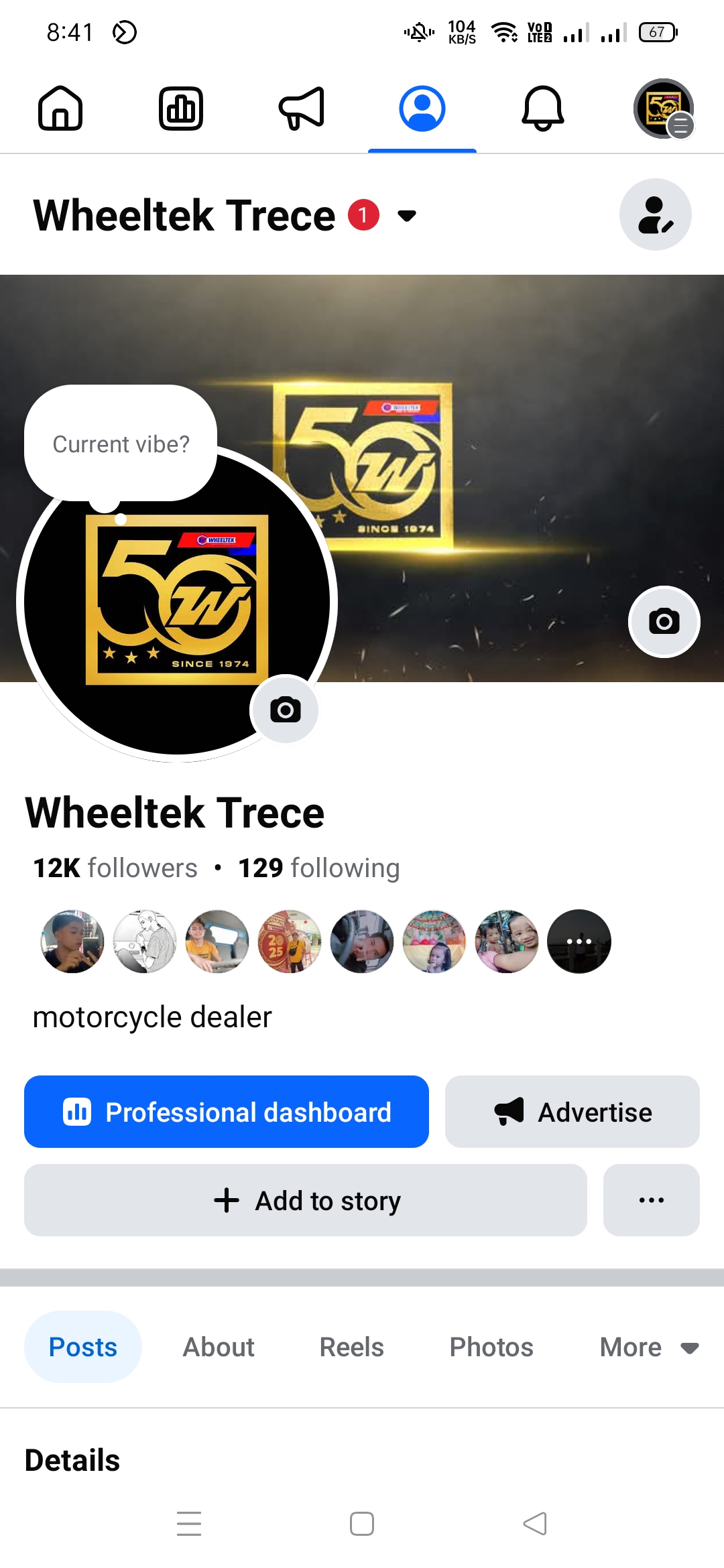The height and width of the screenshot is (1568, 724).
Task: Open the ads megaphone tab
Action: (x=302, y=108)
